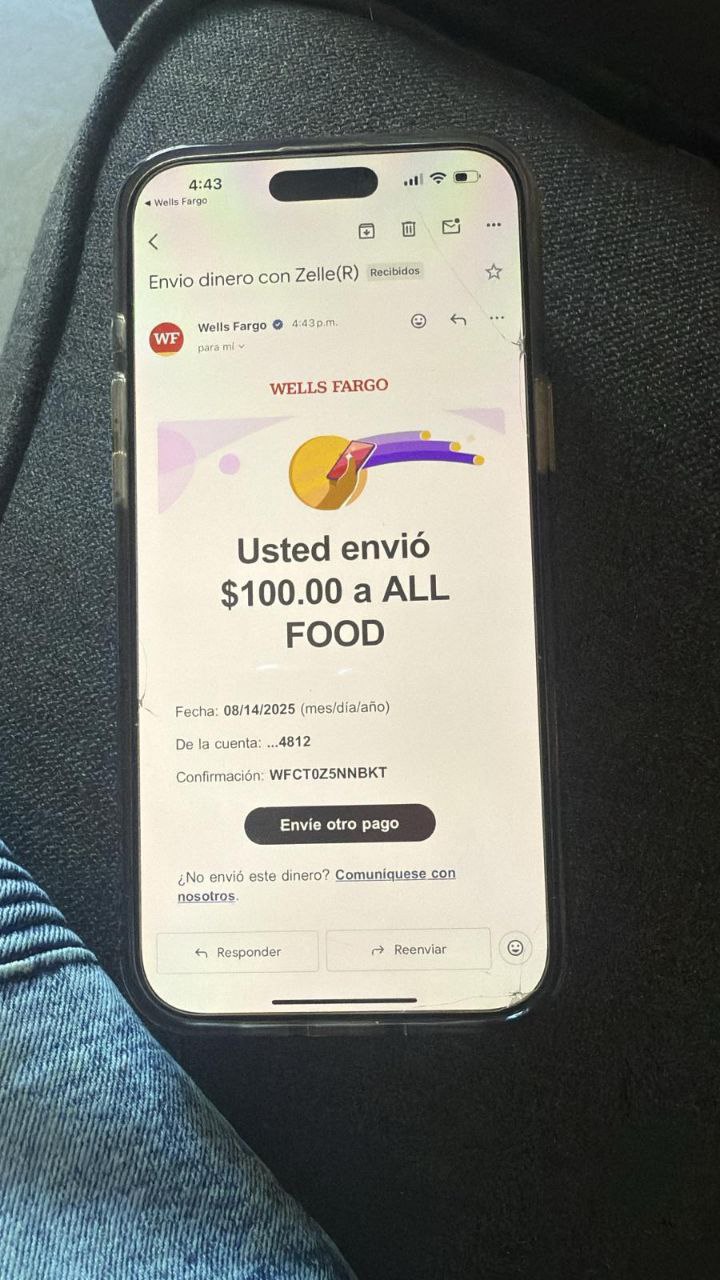Expand the "para mí" recipient details
Screen dimensions: 720x1280
pos(220,347)
